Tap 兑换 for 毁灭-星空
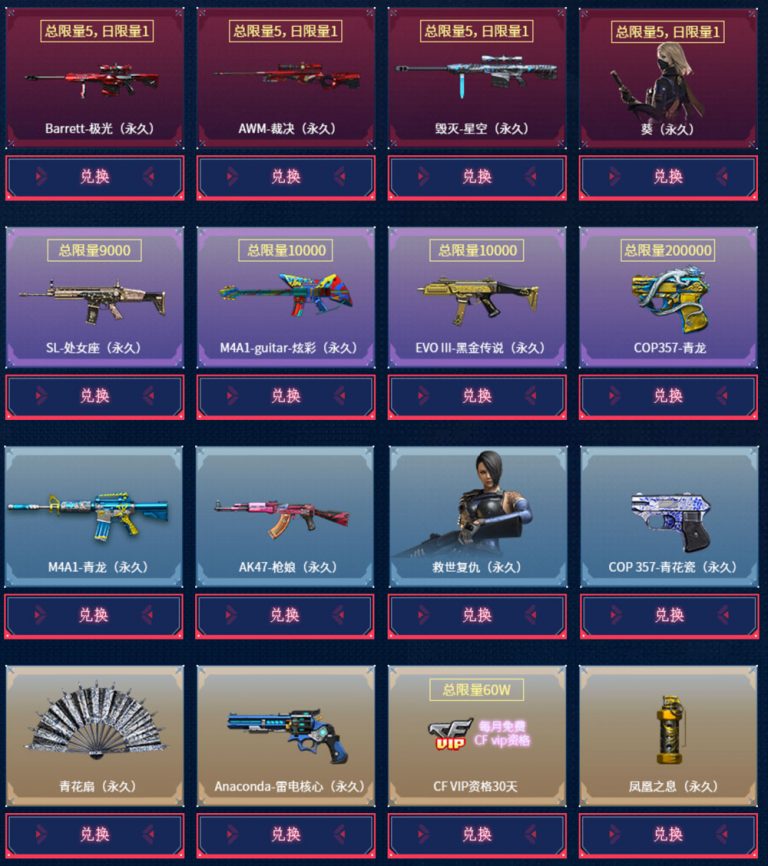 coord(477,177)
